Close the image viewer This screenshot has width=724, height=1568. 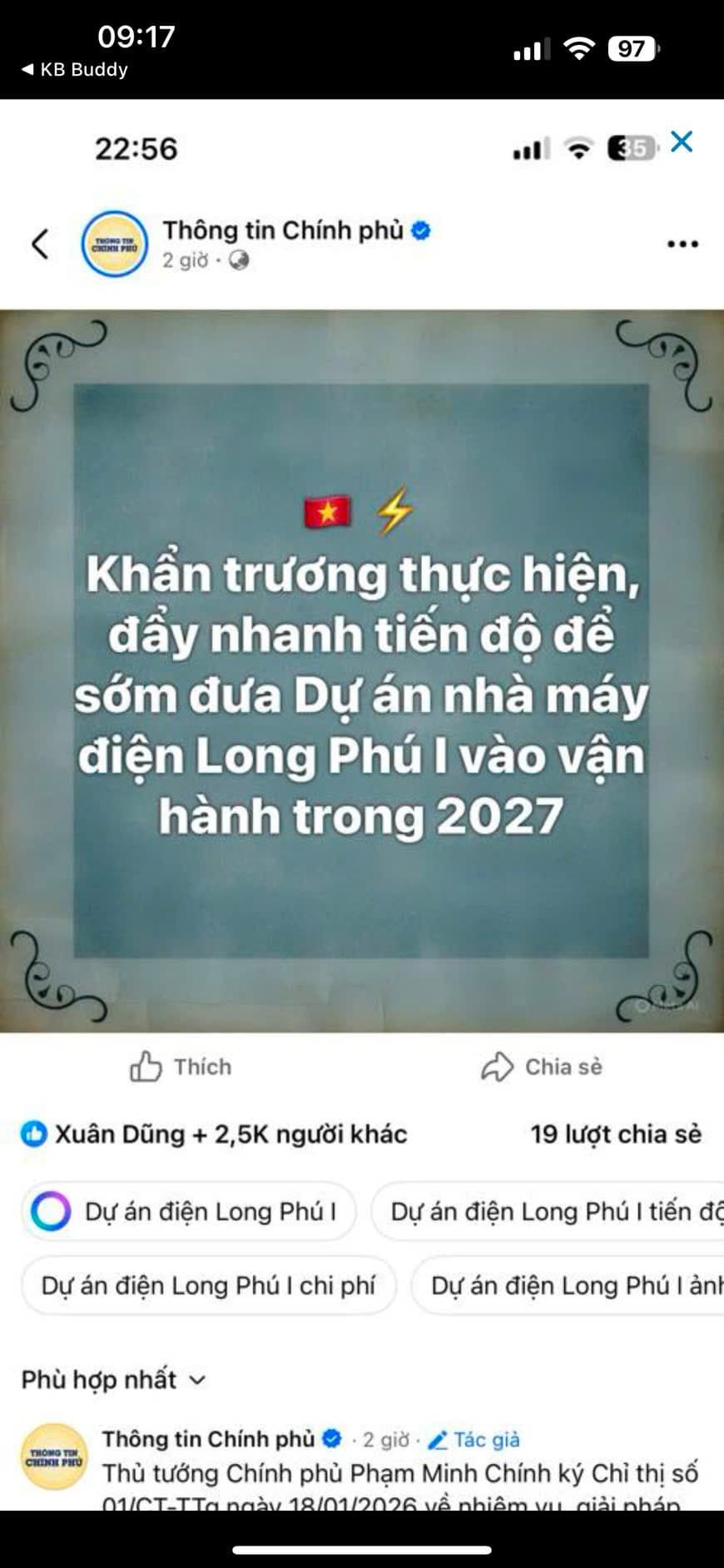pos(682,142)
